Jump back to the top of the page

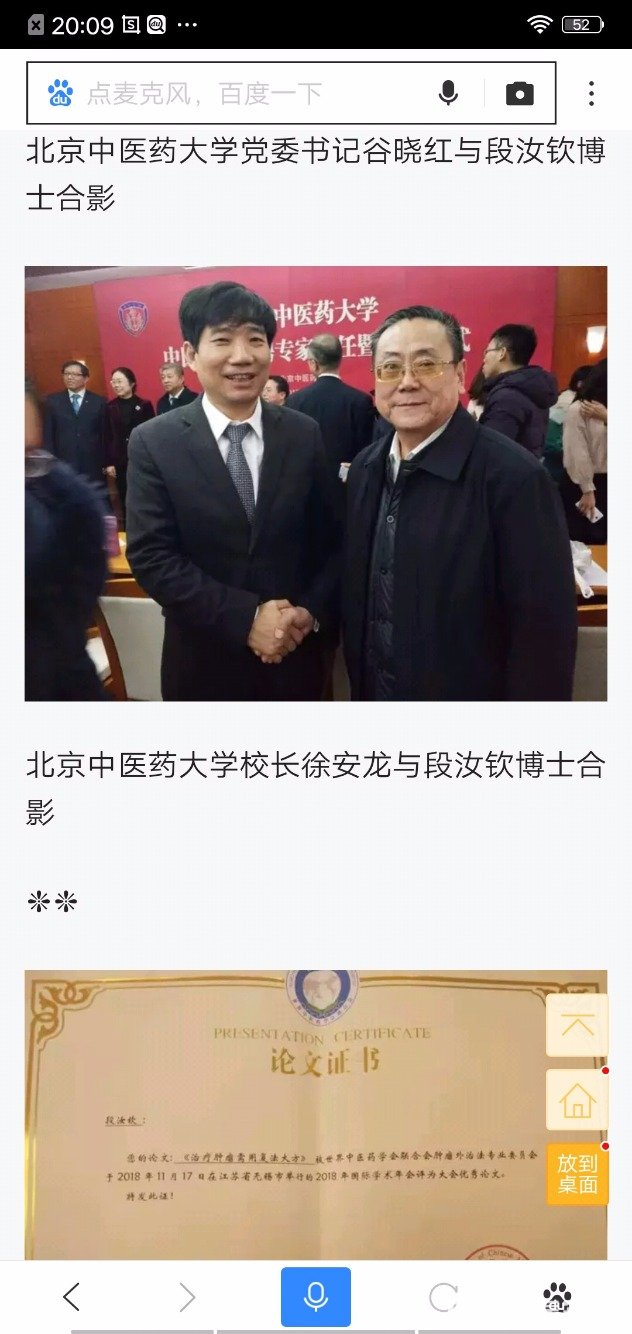pyautogui.click(x=577, y=1025)
